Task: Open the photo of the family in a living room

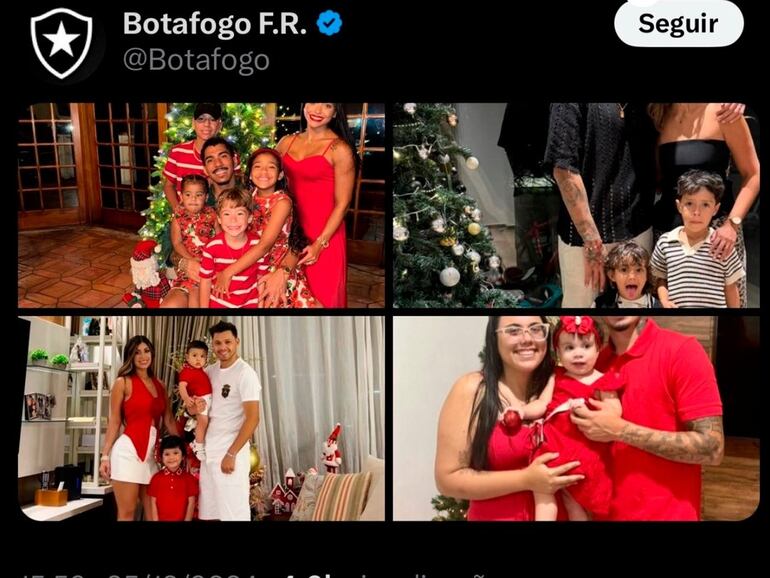Action: (201, 418)
